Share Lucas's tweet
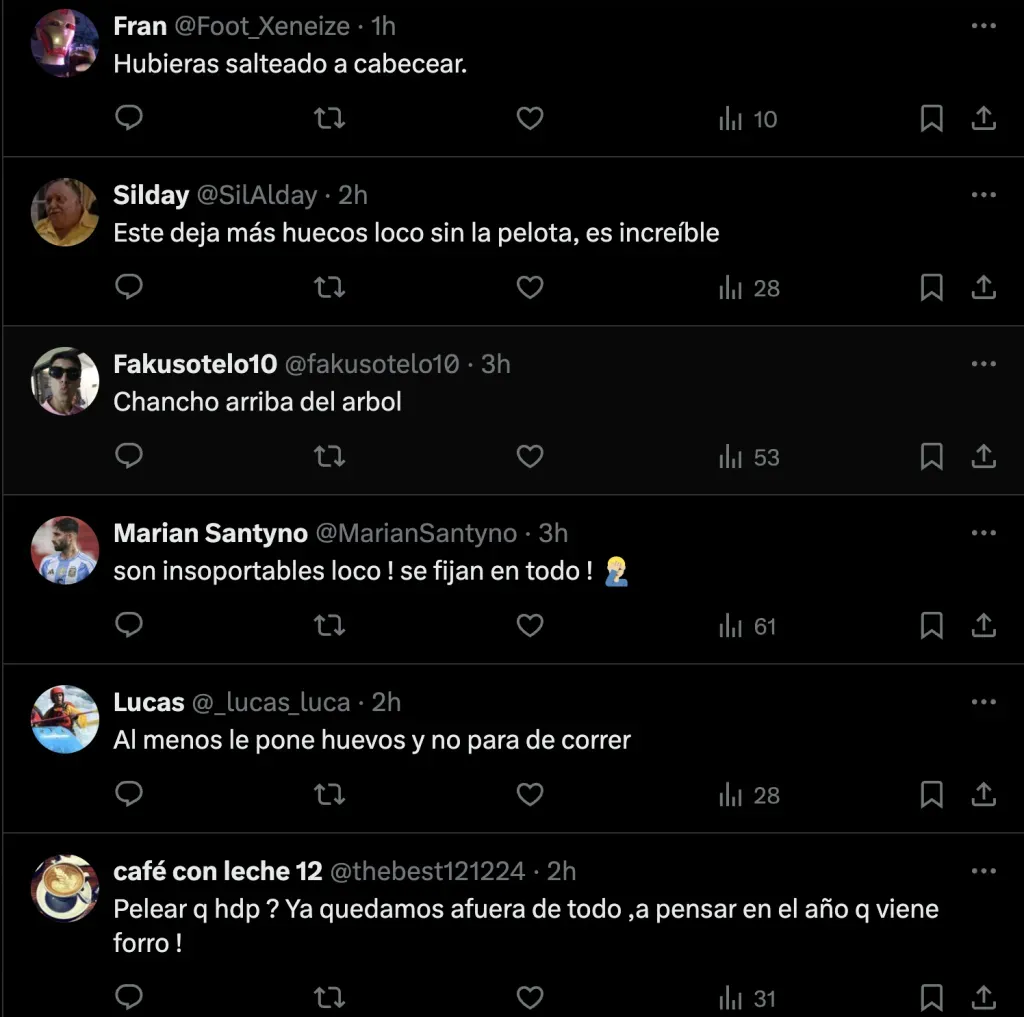This screenshot has height=1017, width=1024. click(x=983, y=795)
